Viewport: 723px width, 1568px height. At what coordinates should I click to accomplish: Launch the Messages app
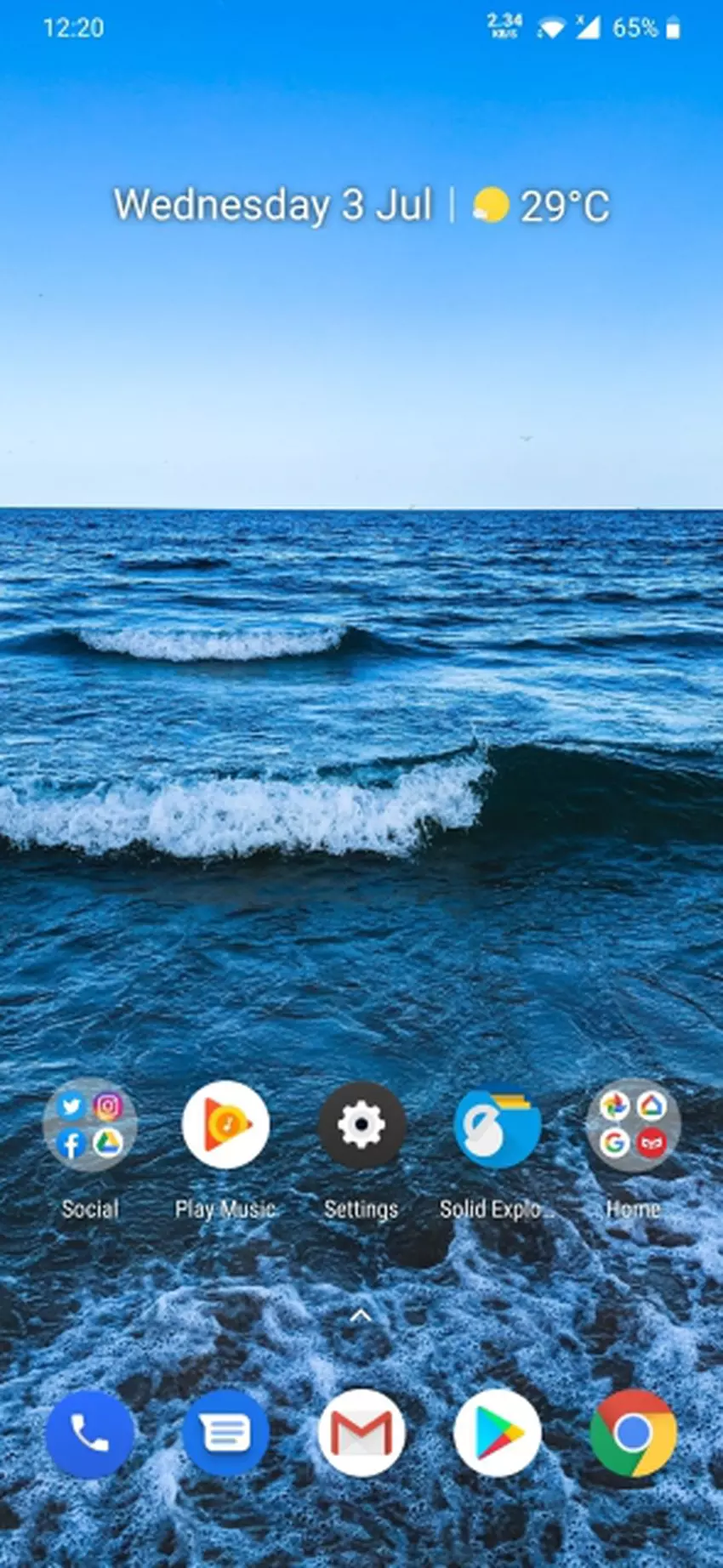coord(225,1434)
